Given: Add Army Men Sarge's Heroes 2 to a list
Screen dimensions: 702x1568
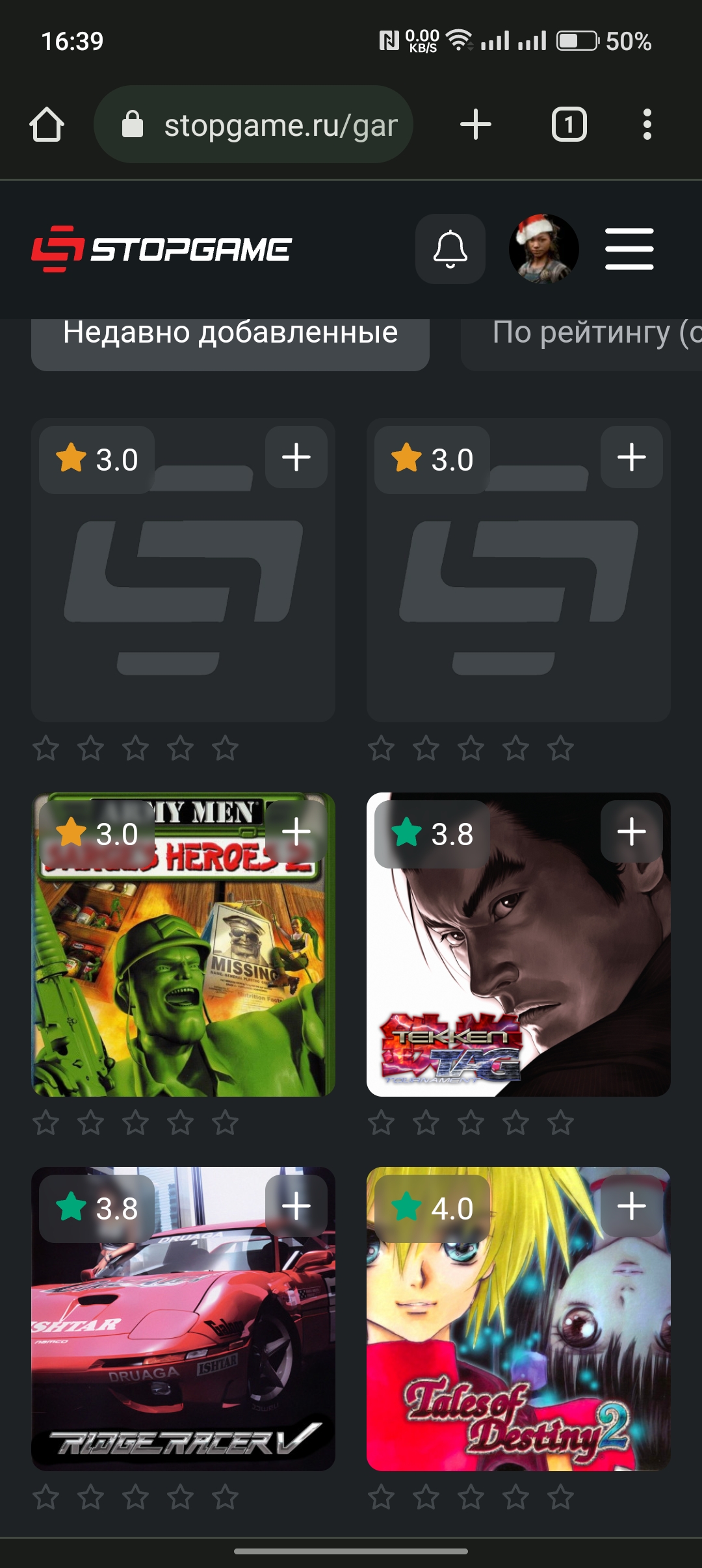Looking at the screenshot, I should pyautogui.click(x=296, y=831).
